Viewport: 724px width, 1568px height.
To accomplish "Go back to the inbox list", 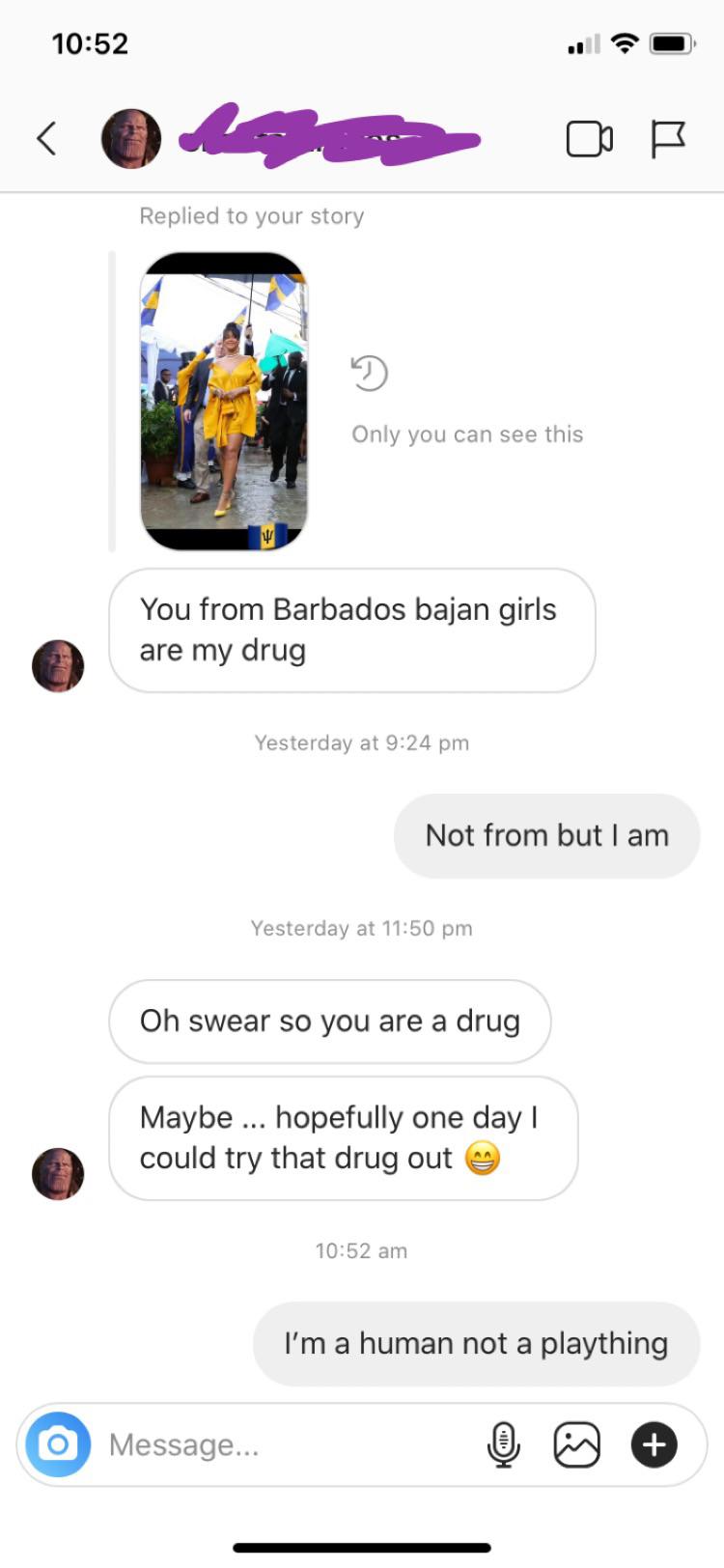I will point(46,139).
